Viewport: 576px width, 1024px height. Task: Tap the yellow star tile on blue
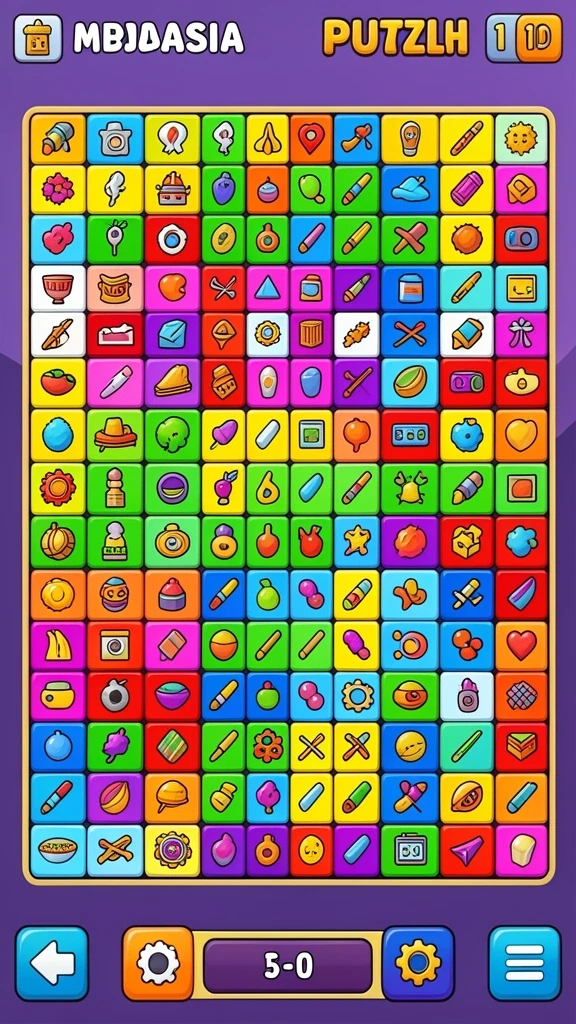tap(357, 542)
